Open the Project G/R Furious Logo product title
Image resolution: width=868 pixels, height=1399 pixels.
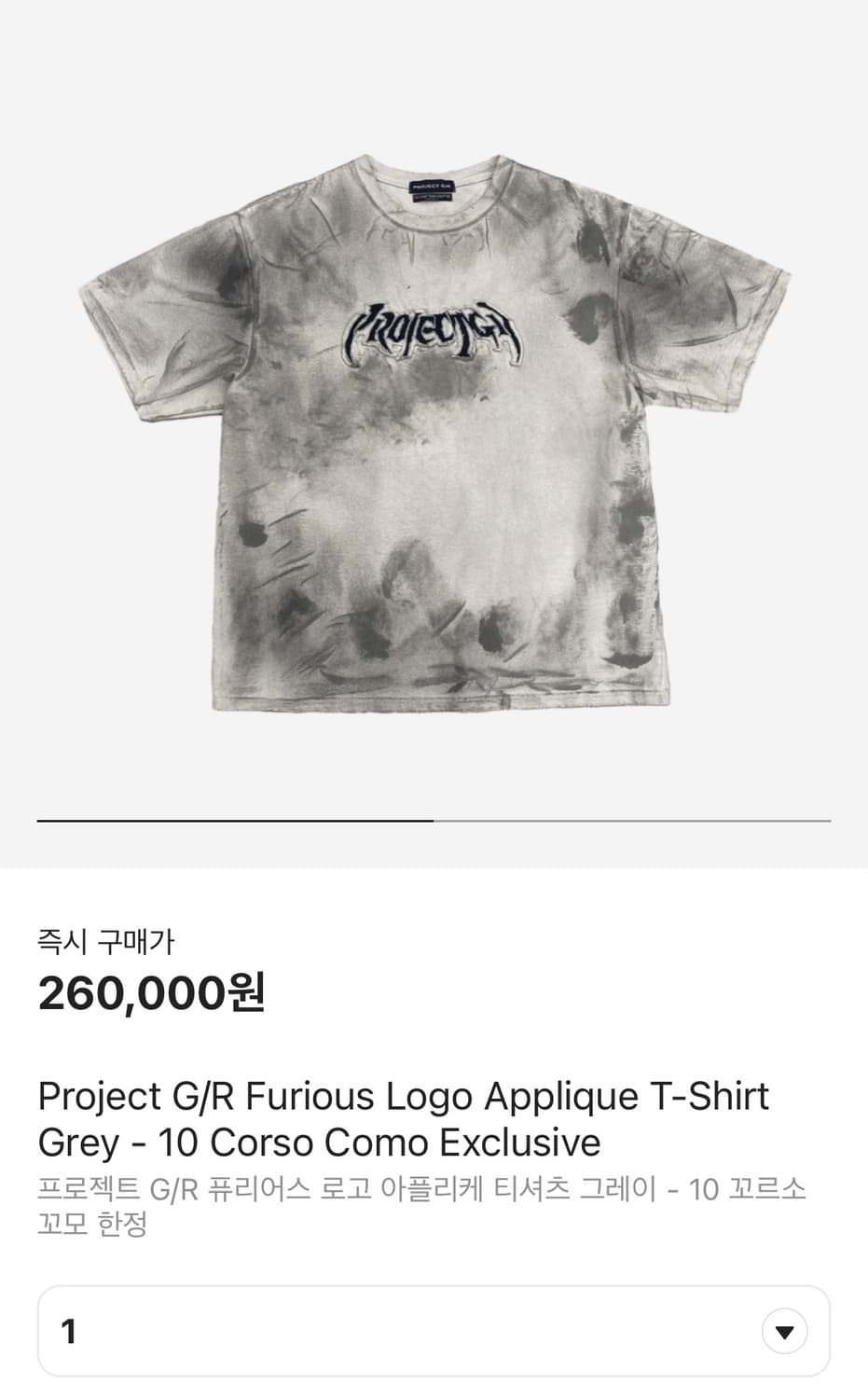click(x=401, y=1117)
